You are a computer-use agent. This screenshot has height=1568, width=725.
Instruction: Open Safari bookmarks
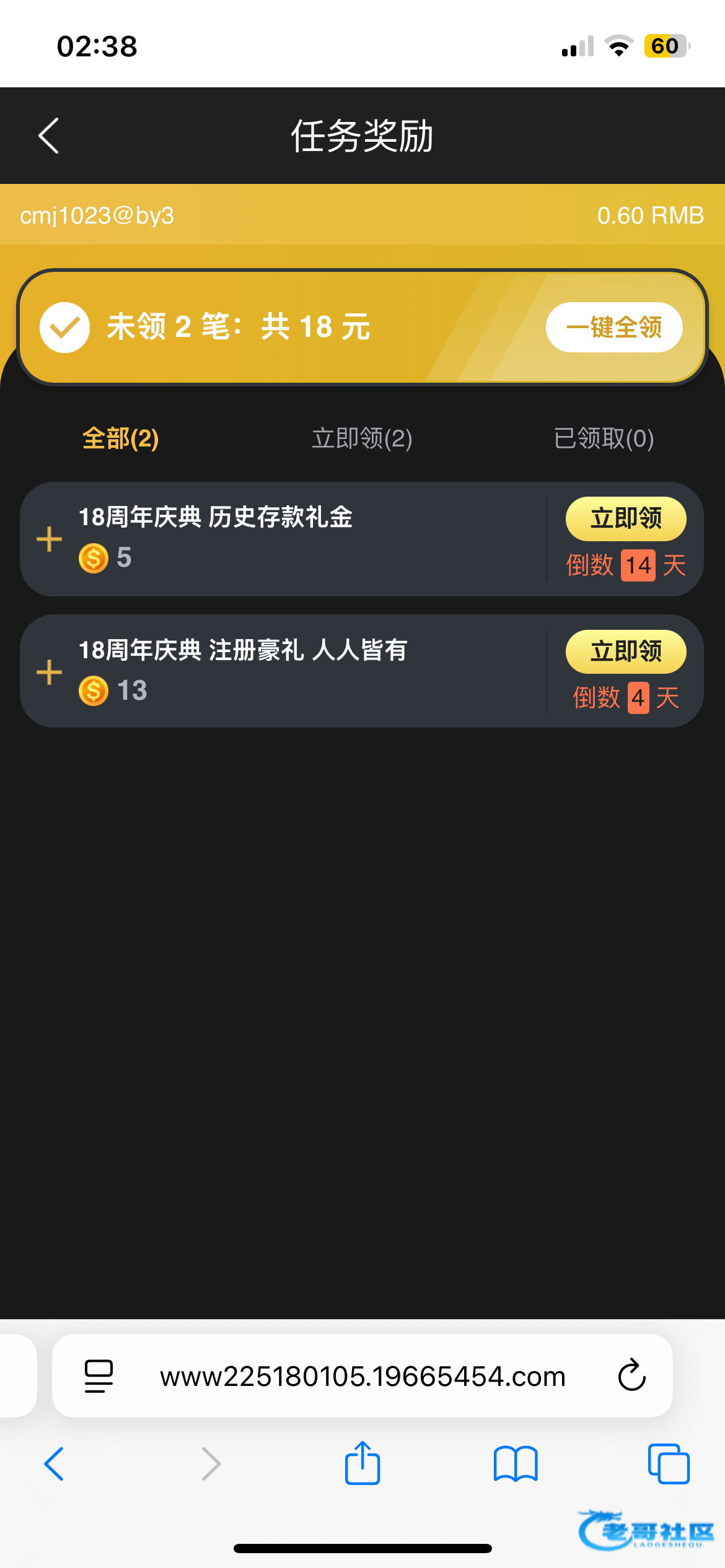pos(516,1464)
